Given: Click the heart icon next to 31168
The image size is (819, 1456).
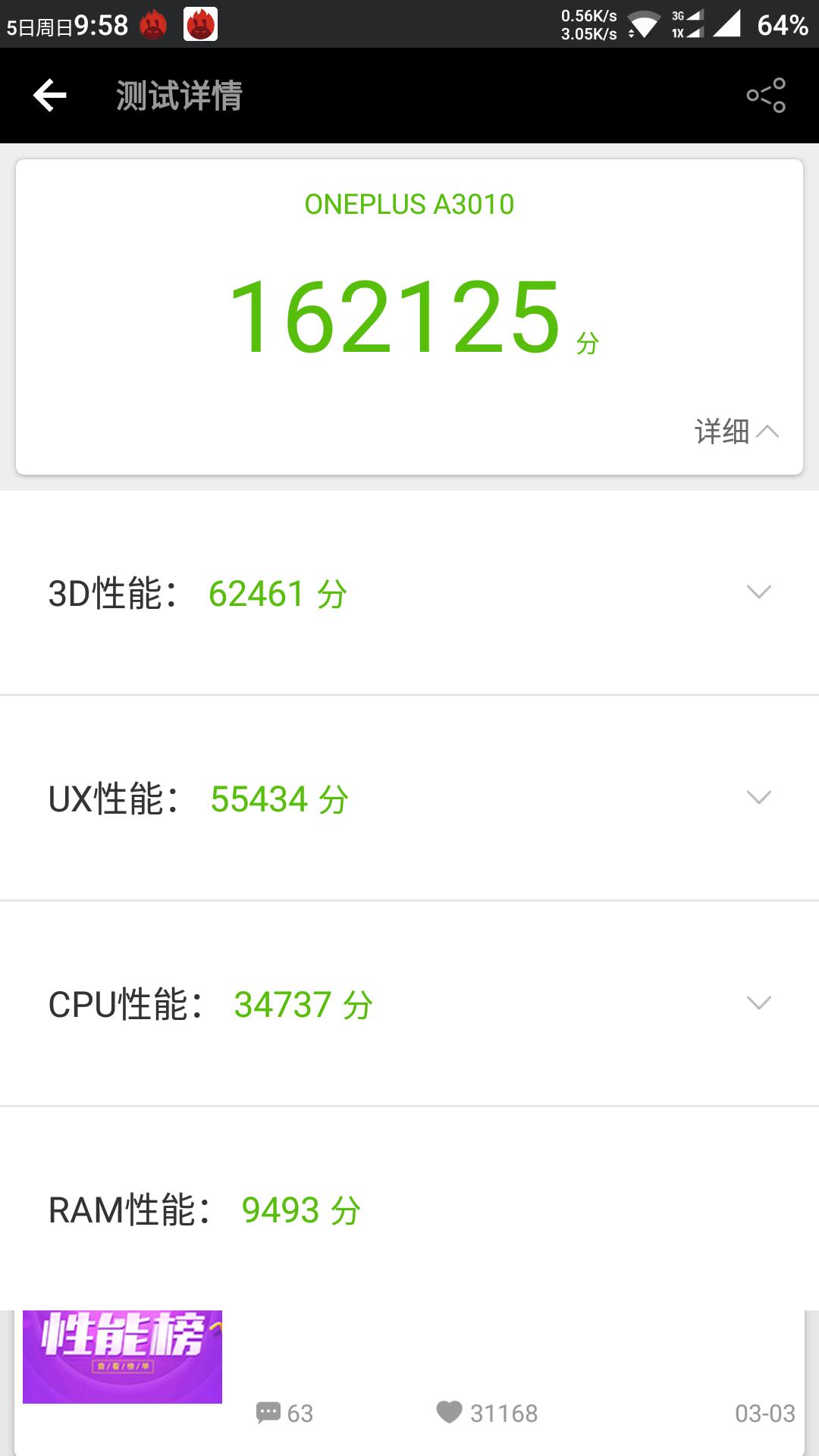Looking at the screenshot, I should coord(450,1414).
